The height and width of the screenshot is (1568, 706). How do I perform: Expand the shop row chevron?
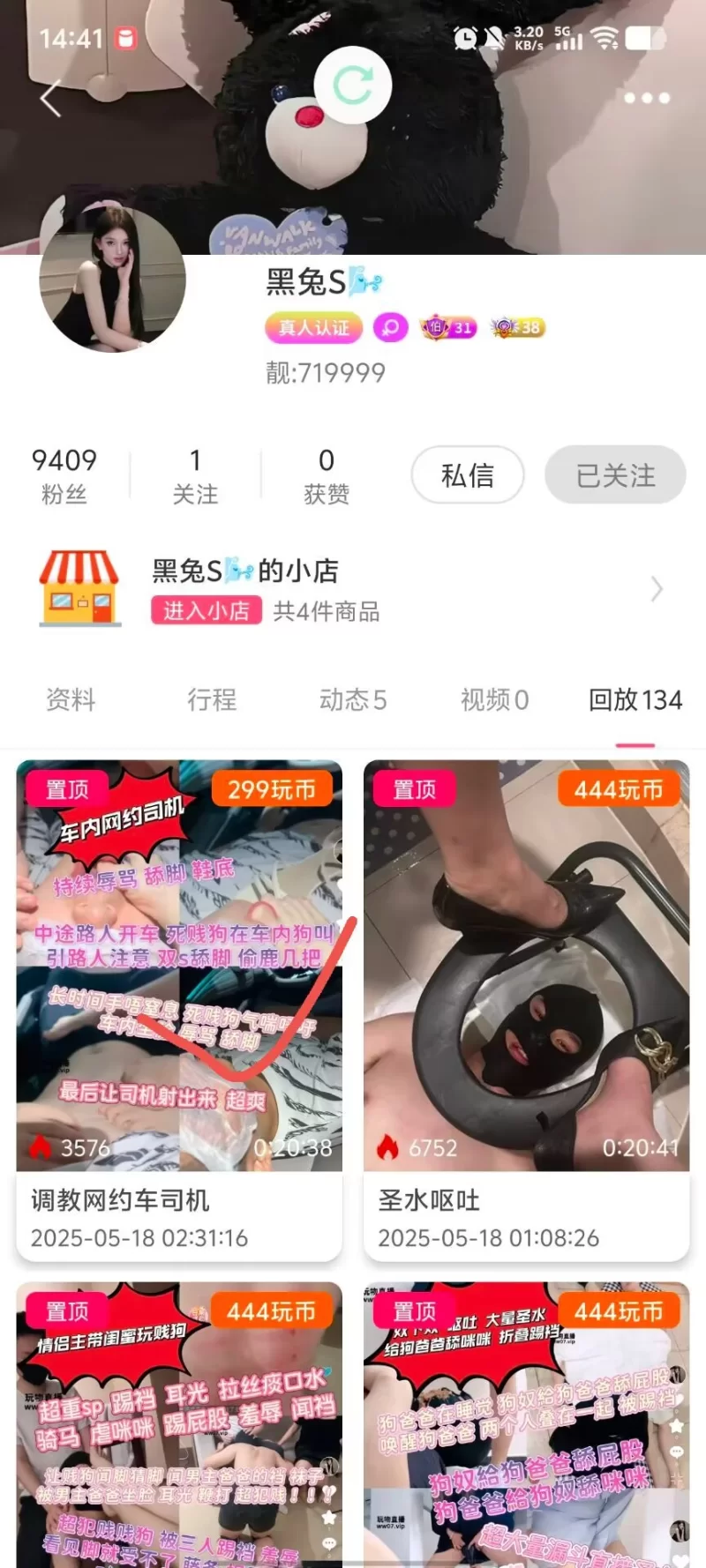click(656, 588)
